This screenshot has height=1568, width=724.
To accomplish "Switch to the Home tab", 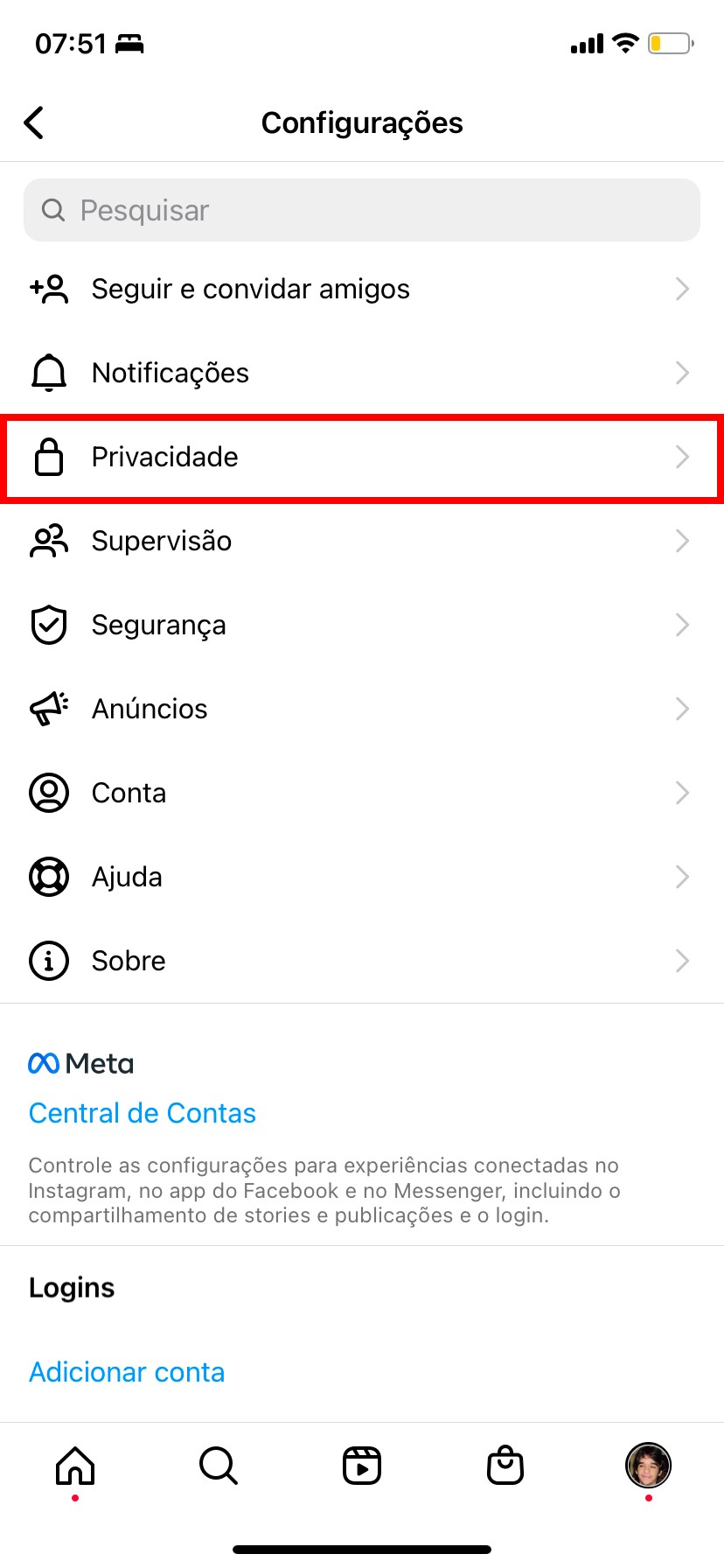I will click(75, 1466).
